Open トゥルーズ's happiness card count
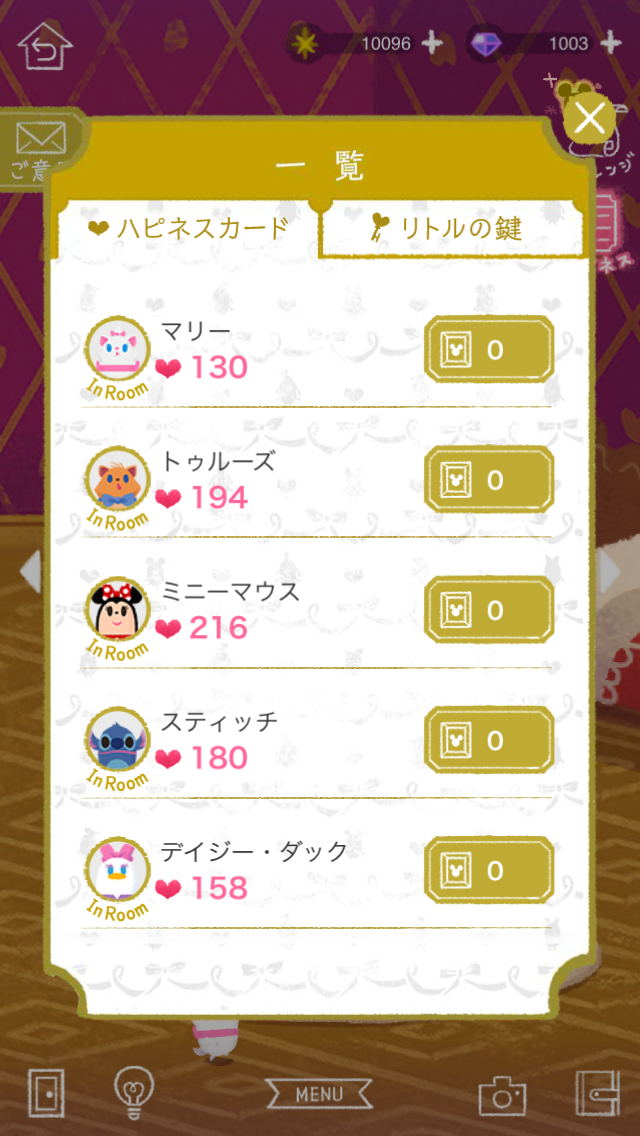The height and width of the screenshot is (1136, 640). click(x=489, y=480)
